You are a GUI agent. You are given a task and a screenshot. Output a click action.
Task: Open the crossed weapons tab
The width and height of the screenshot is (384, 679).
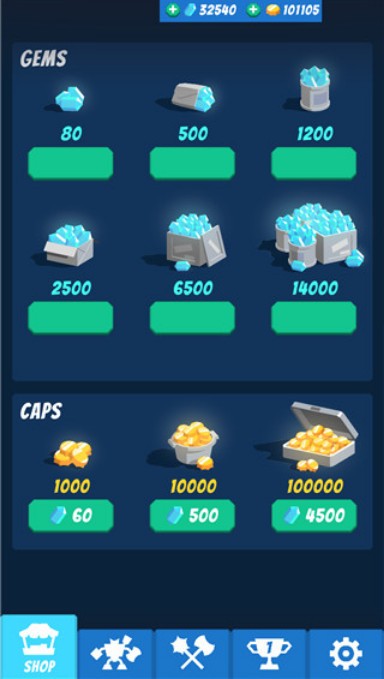(x=192, y=654)
